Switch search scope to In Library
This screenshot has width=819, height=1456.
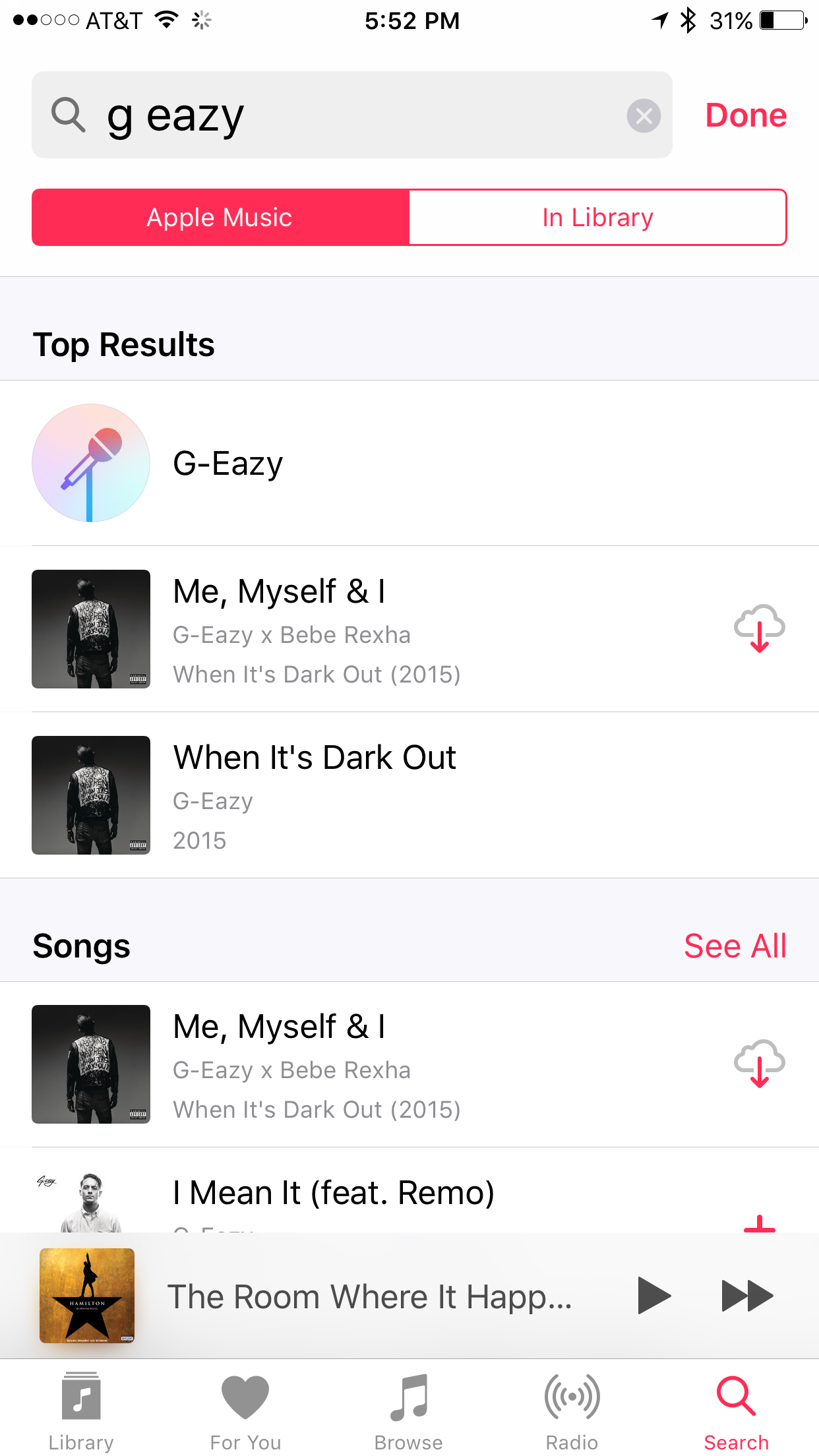coord(596,217)
